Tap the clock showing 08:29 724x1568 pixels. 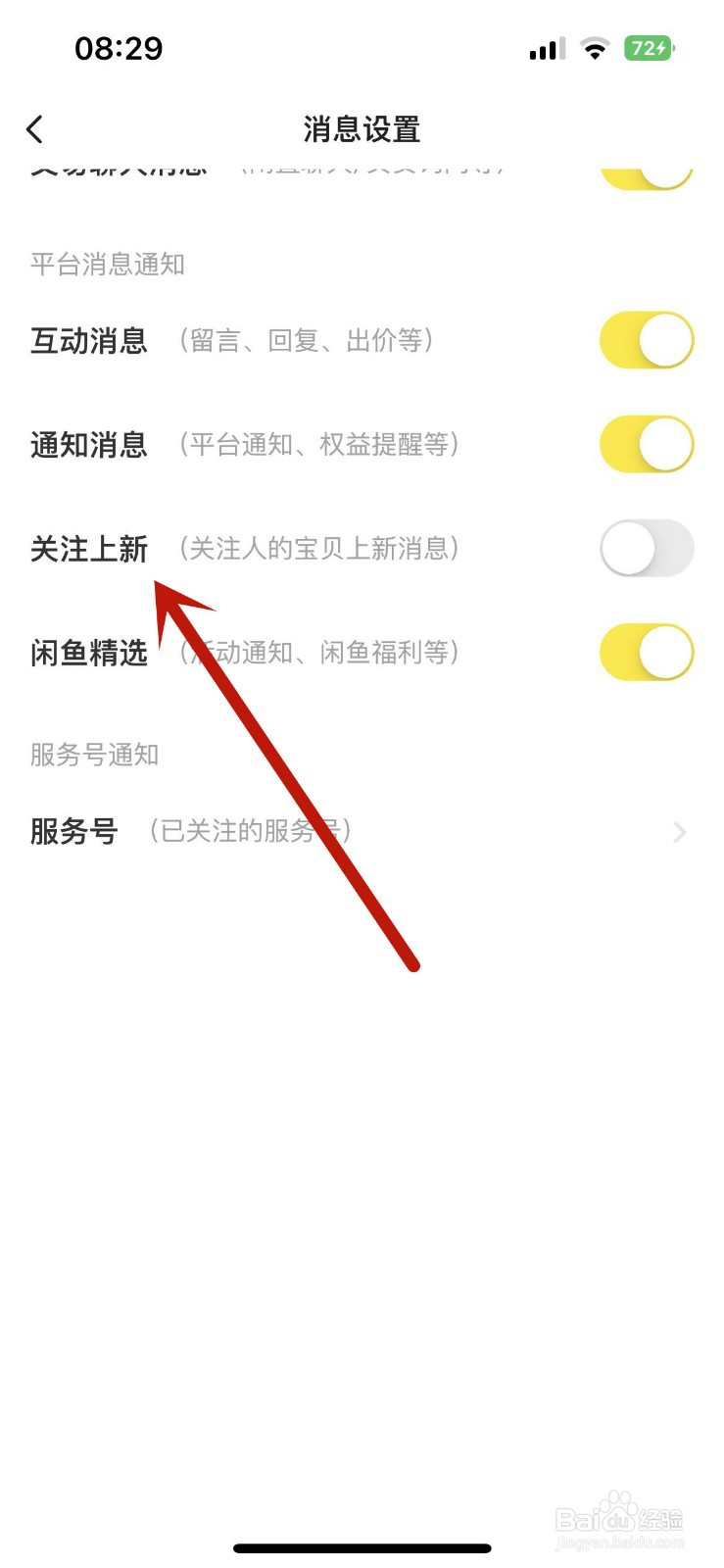tap(120, 47)
